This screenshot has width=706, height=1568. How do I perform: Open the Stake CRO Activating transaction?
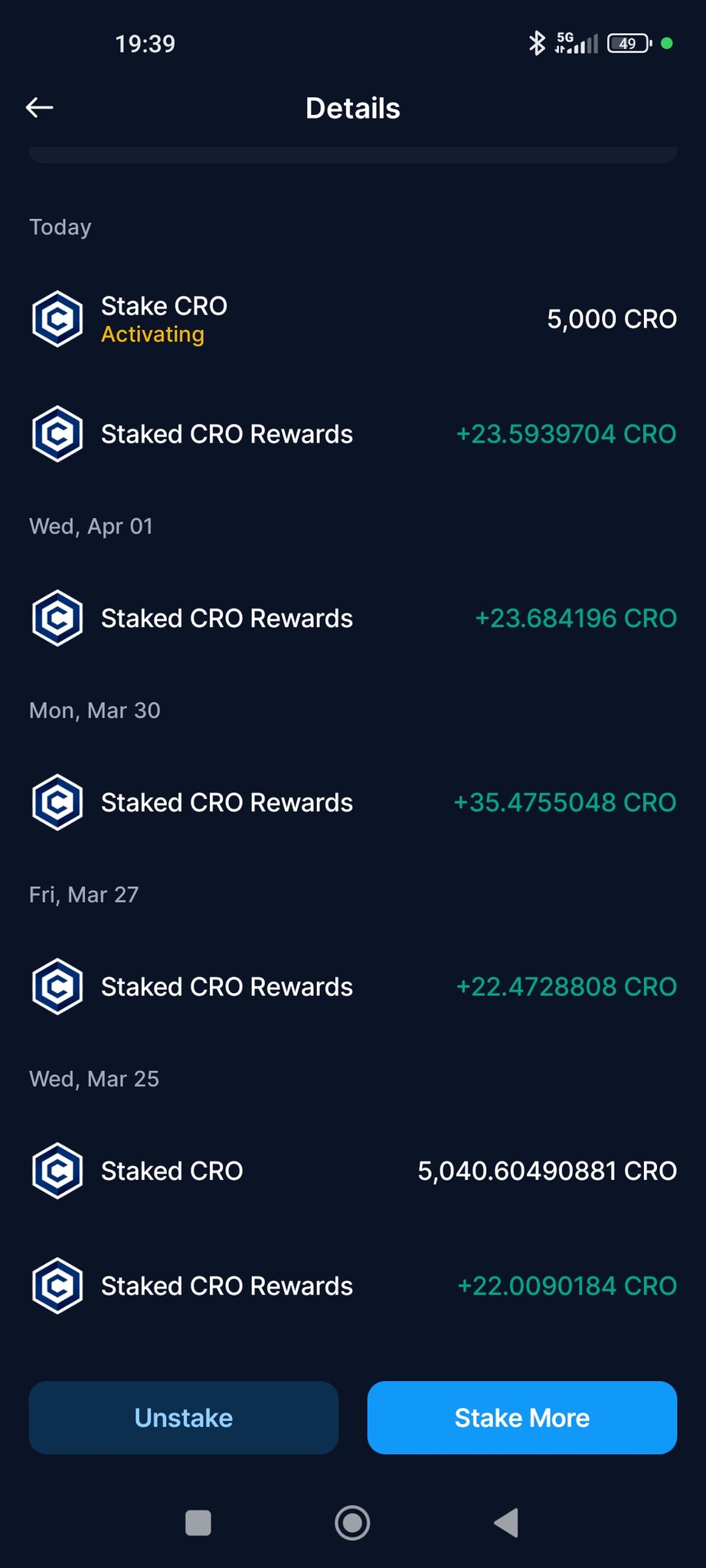point(353,319)
